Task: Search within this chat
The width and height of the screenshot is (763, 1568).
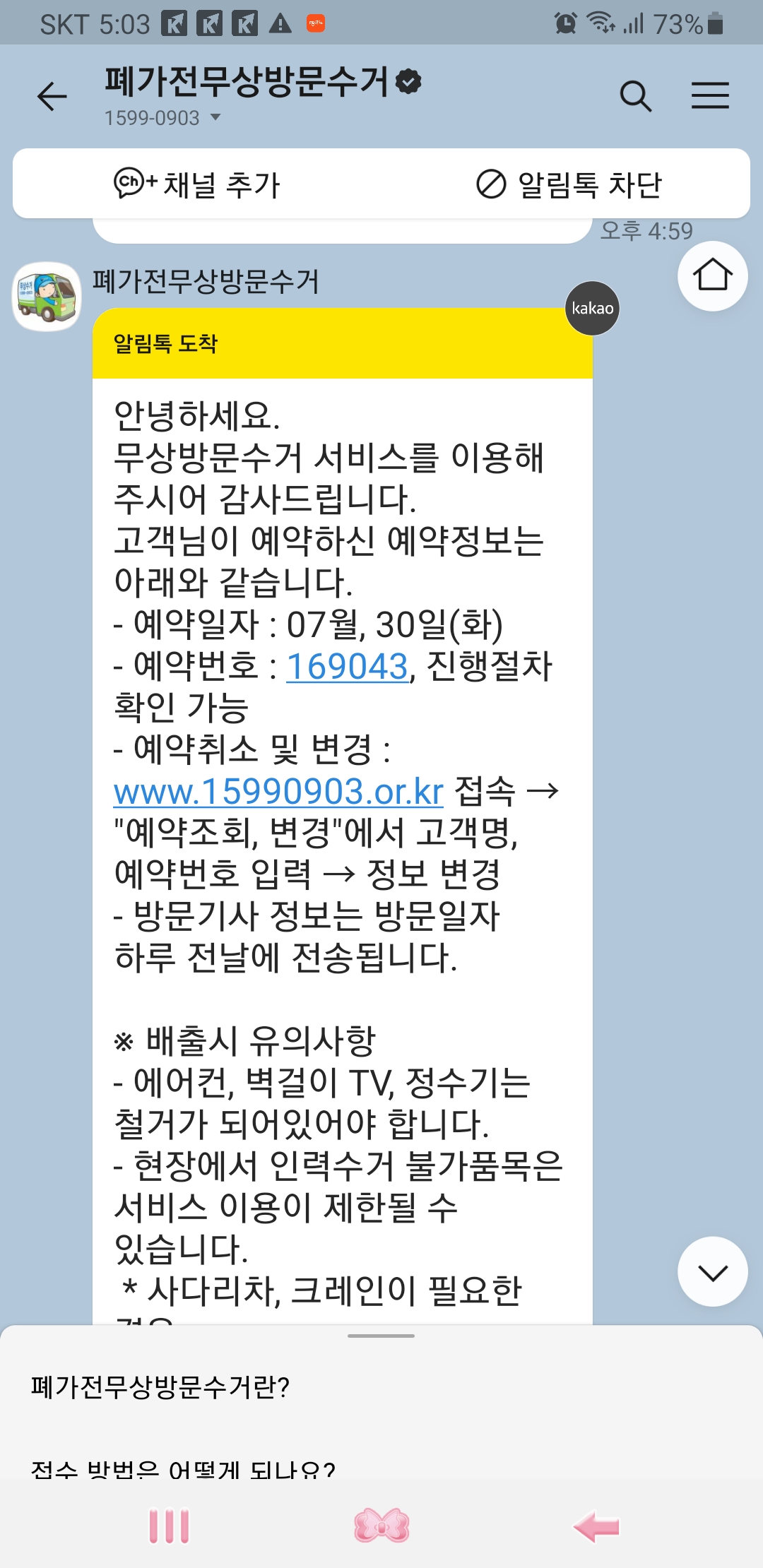Action: pyautogui.click(x=635, y=96)
